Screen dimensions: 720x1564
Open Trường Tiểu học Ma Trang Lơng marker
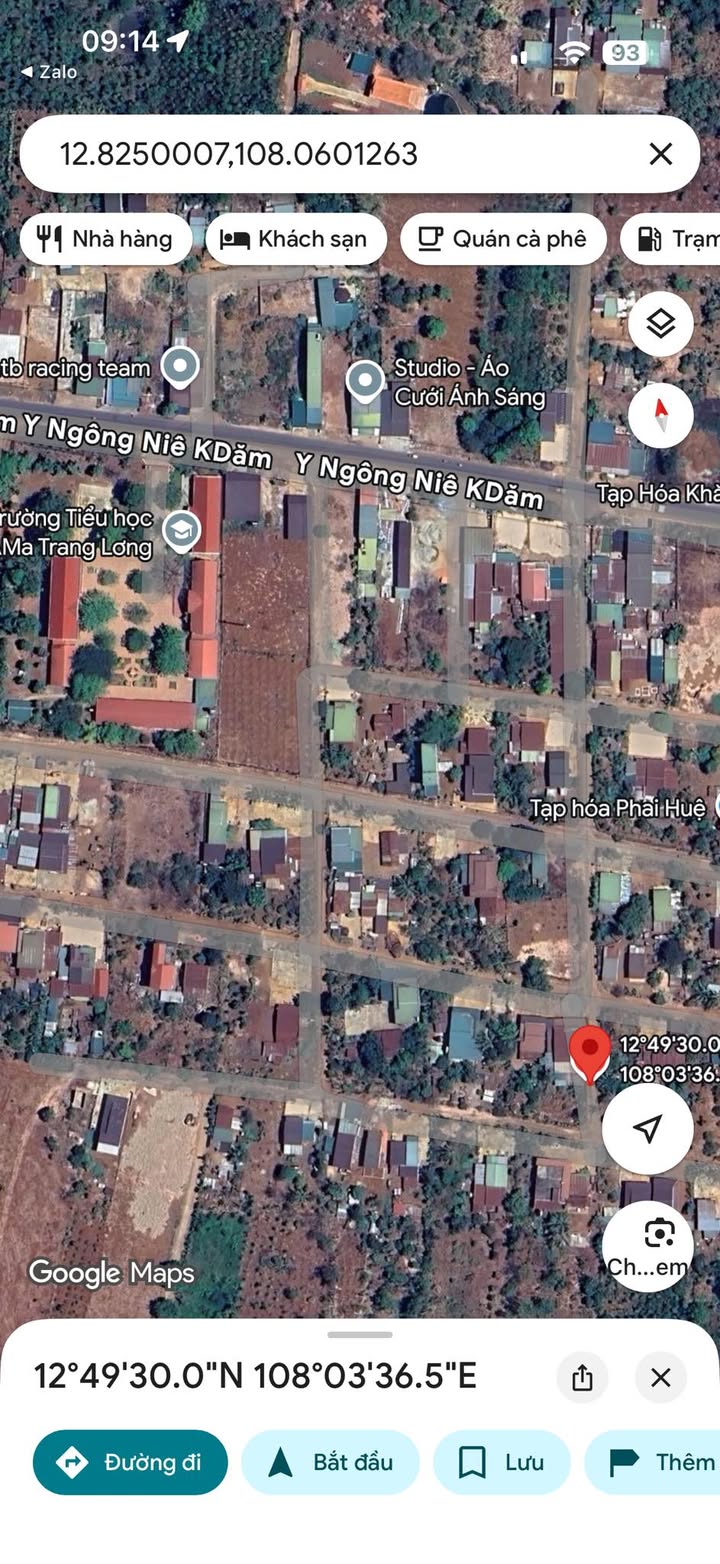[180, 532]
